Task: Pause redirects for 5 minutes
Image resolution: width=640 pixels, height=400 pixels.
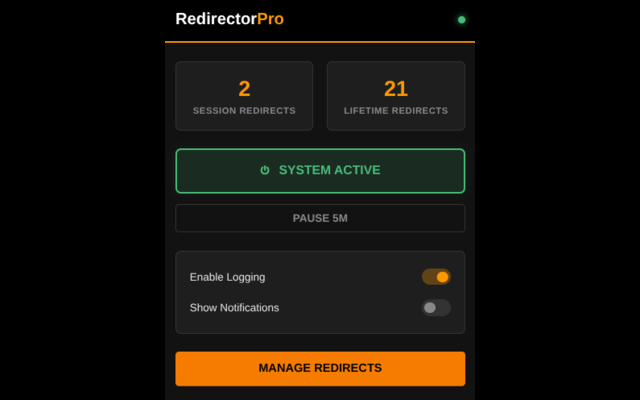Action: (320, 218)
